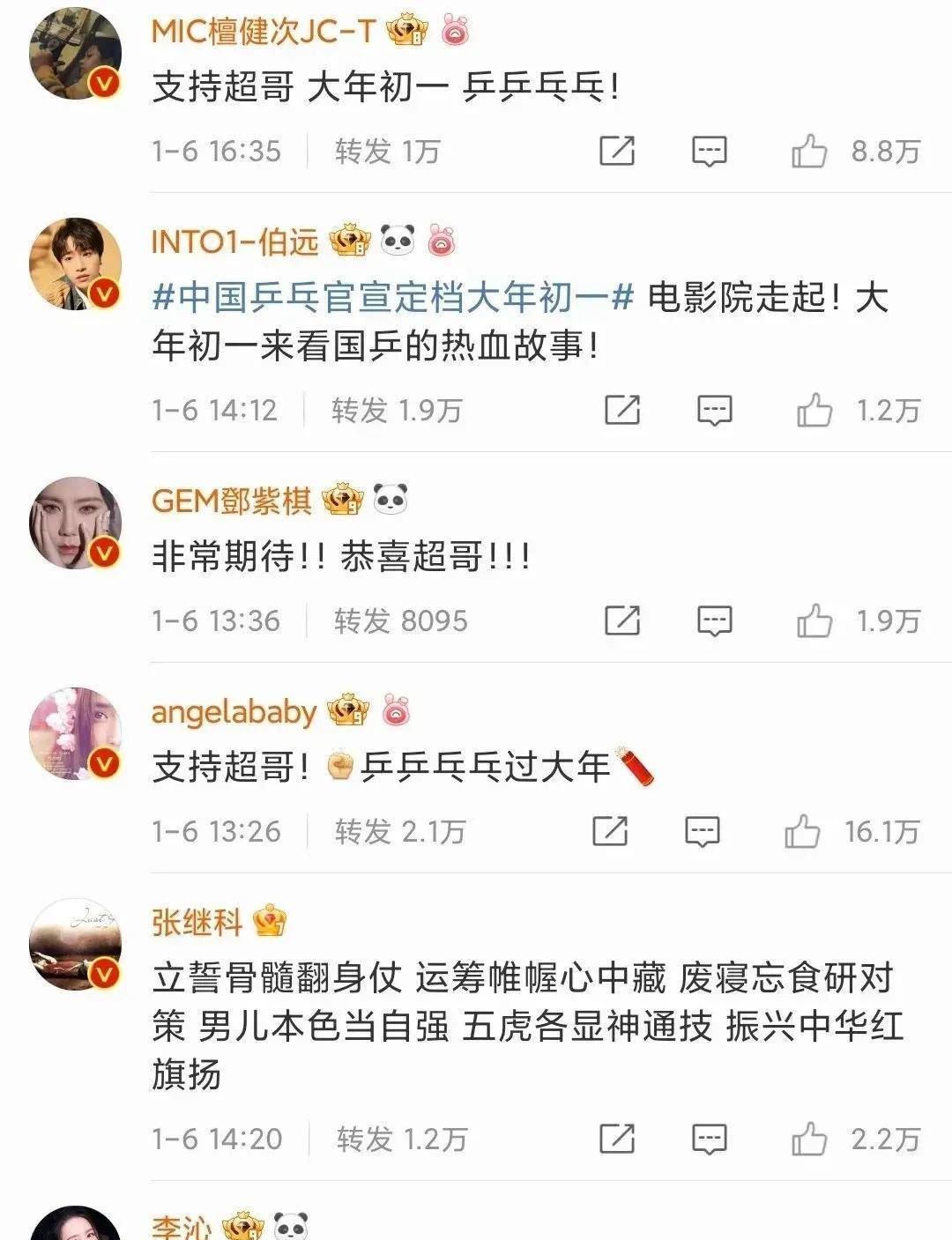Share GEM鄧紫棋's comment
The height and width of the screenshot is (1240, 952).
pos(622,621)
